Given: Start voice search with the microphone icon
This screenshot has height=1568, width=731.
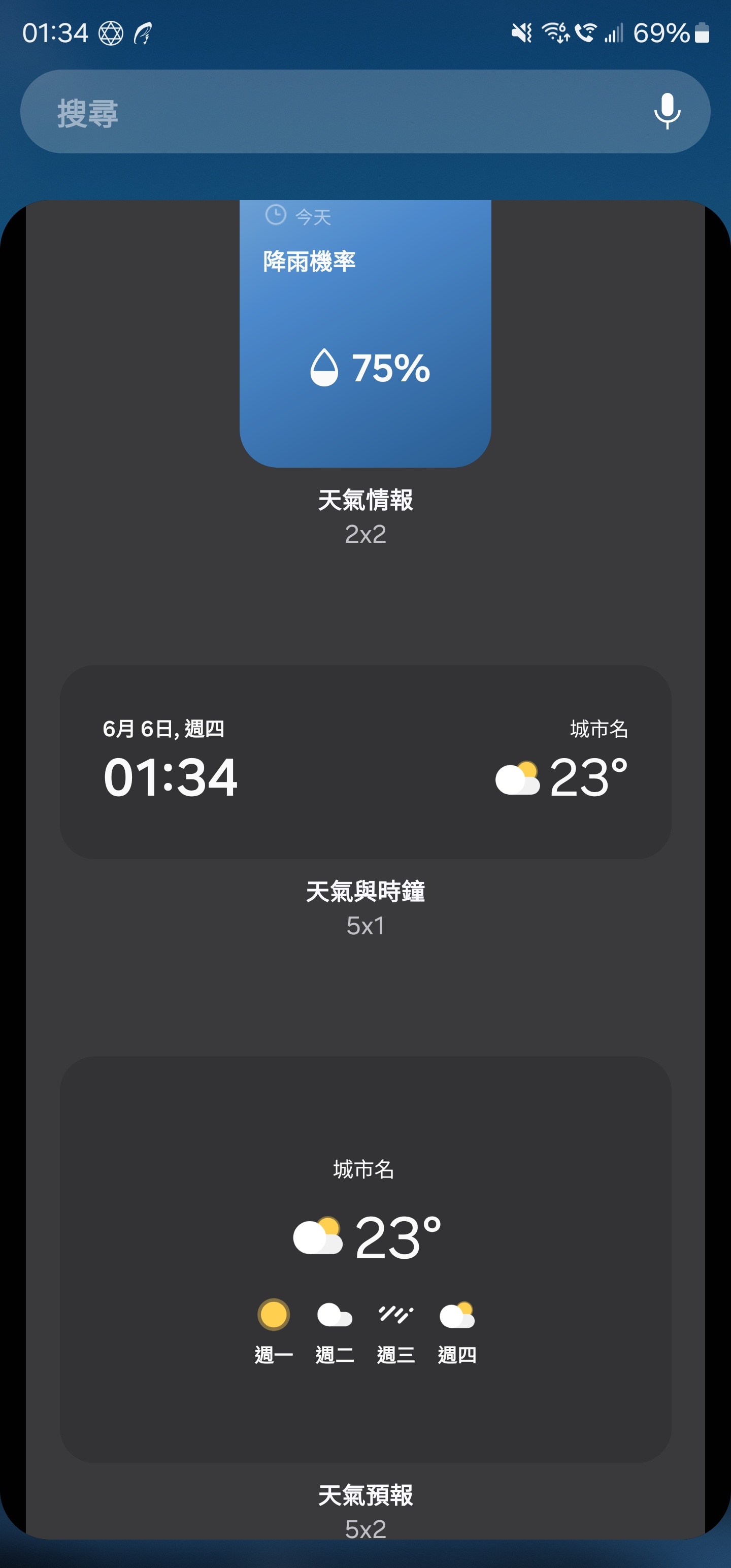Looking at the screenshot, I should (667, 111).
